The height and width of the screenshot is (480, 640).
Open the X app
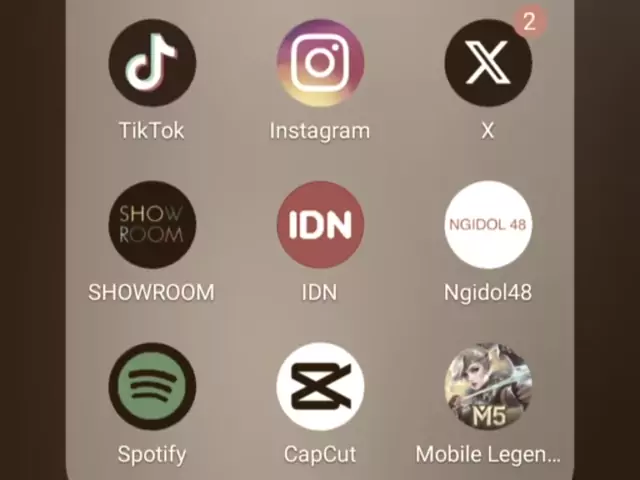click(x=487, y=63)
